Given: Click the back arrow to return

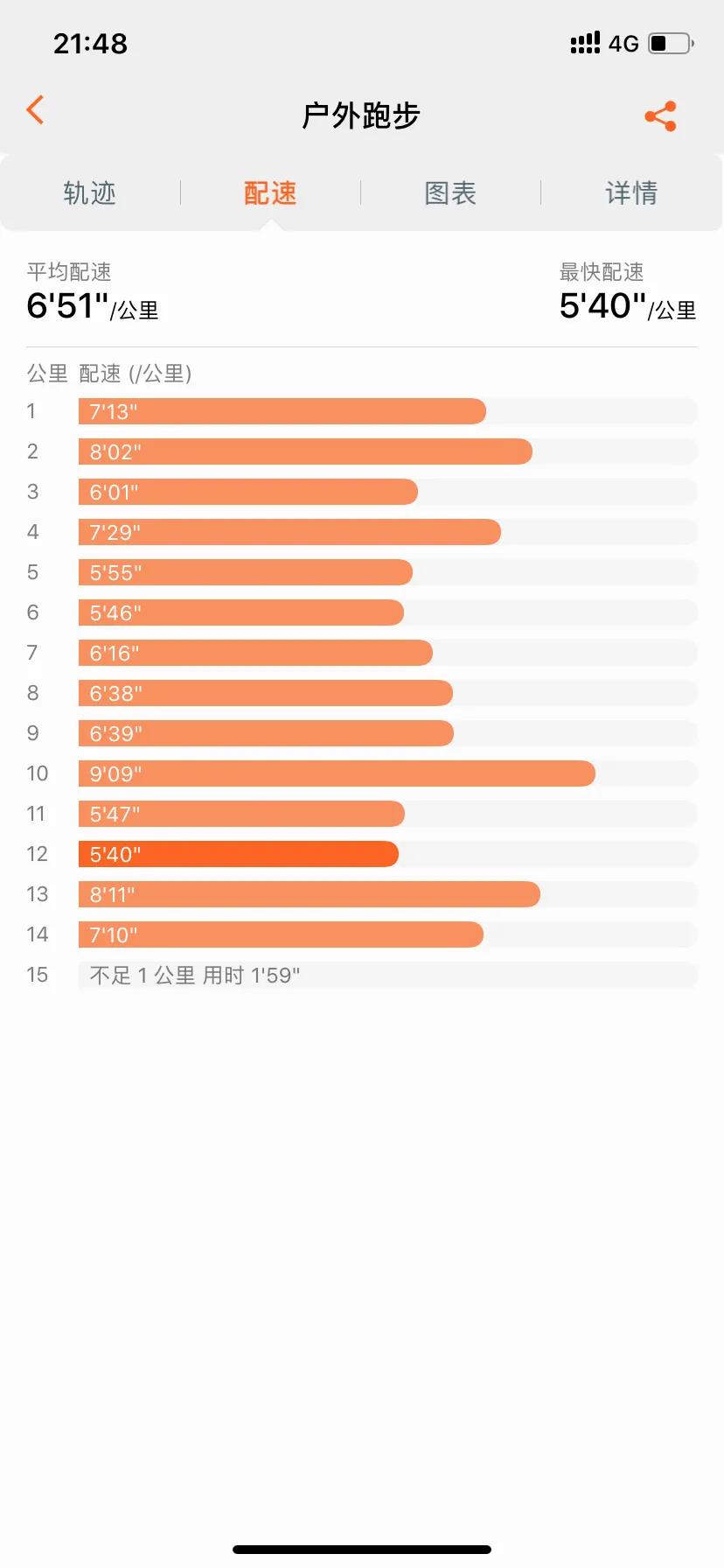Looking at the screenshot, I should [x=35, y=110].
